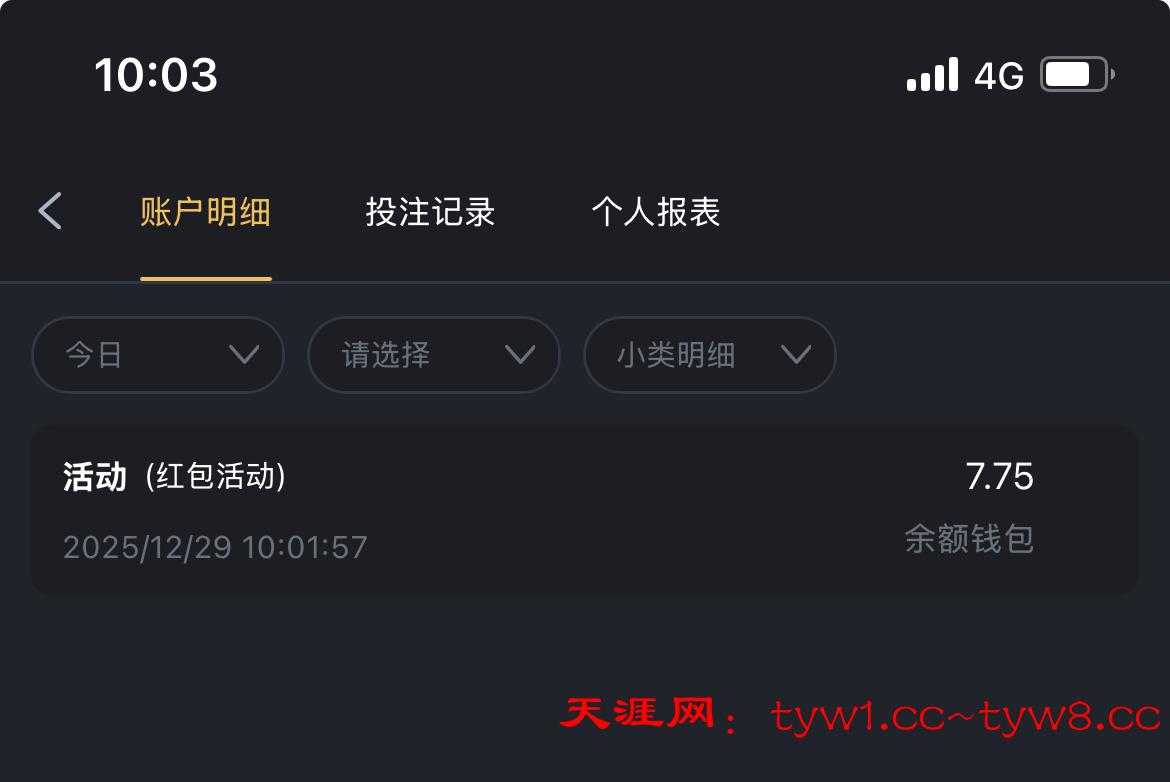
Task: Switch to the 投注记录 tab
Action: [430, 212]
